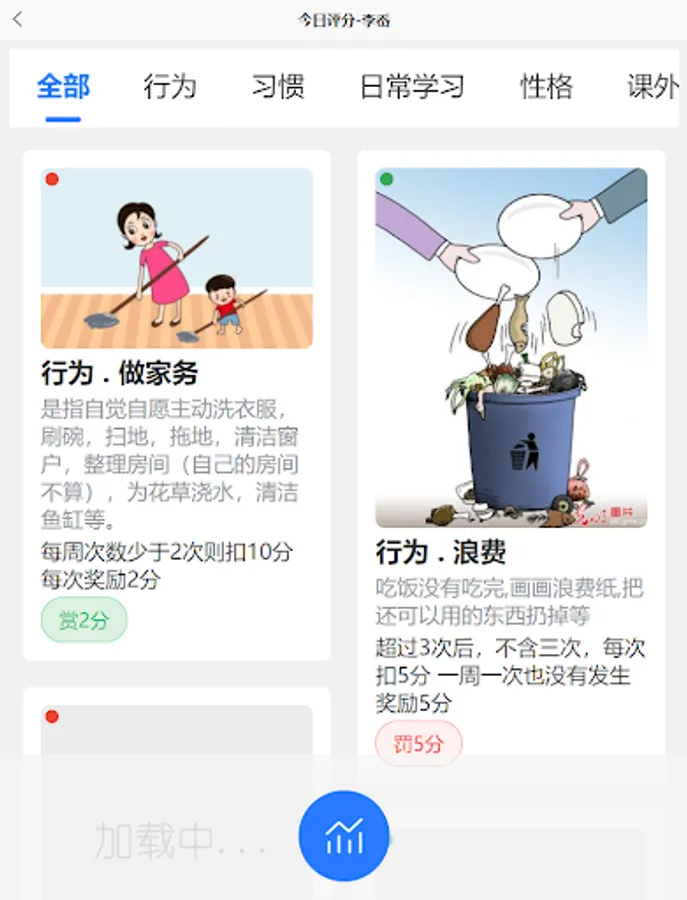
Task: Switch to the 行为 tab
Action: (170, 87)
